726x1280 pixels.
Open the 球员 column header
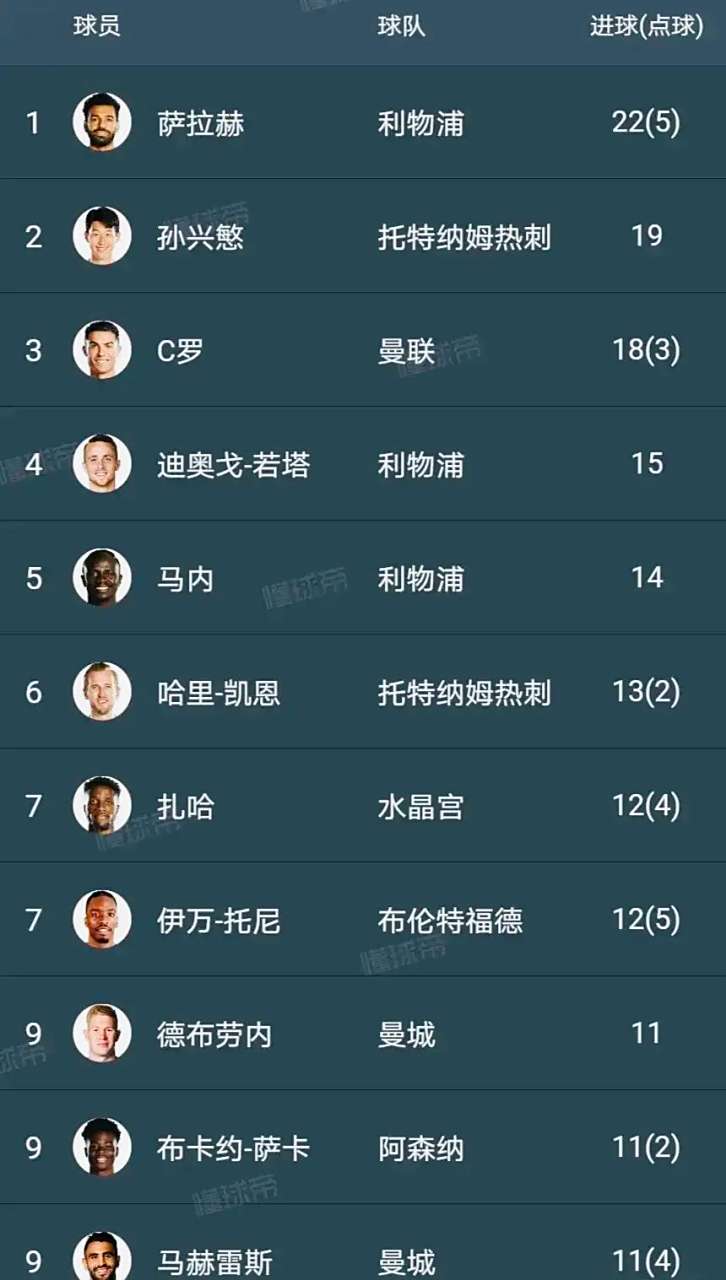[97, 28]
